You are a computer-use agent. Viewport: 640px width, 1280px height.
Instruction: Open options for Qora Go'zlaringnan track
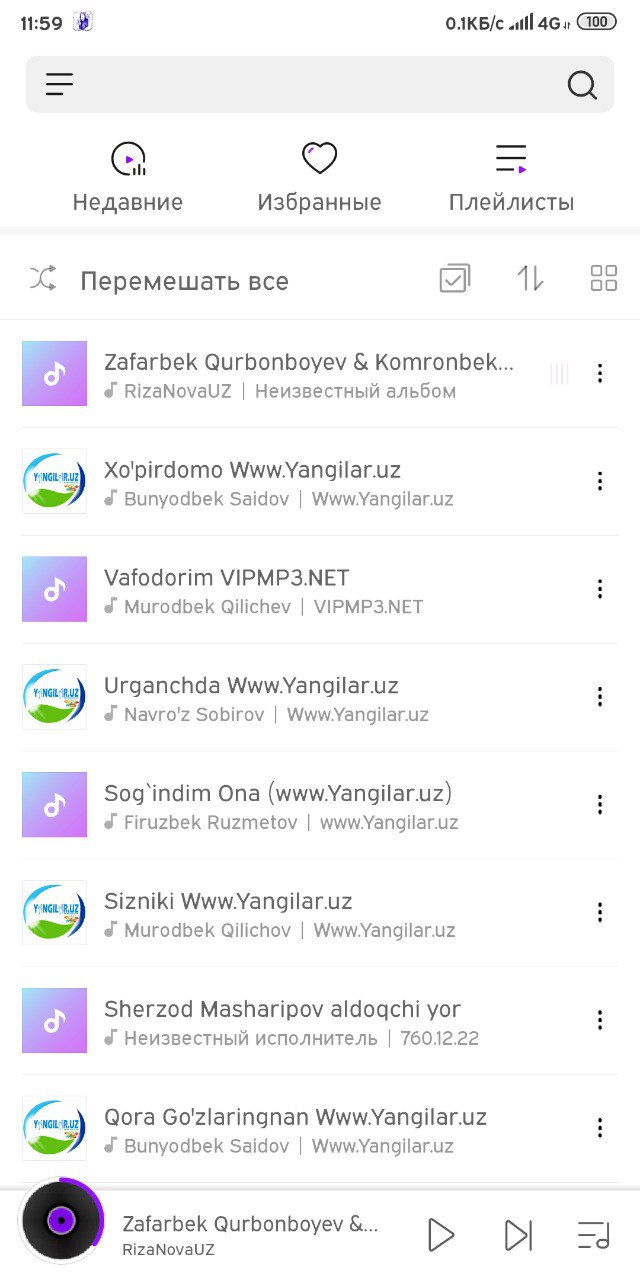(600, 1129)
